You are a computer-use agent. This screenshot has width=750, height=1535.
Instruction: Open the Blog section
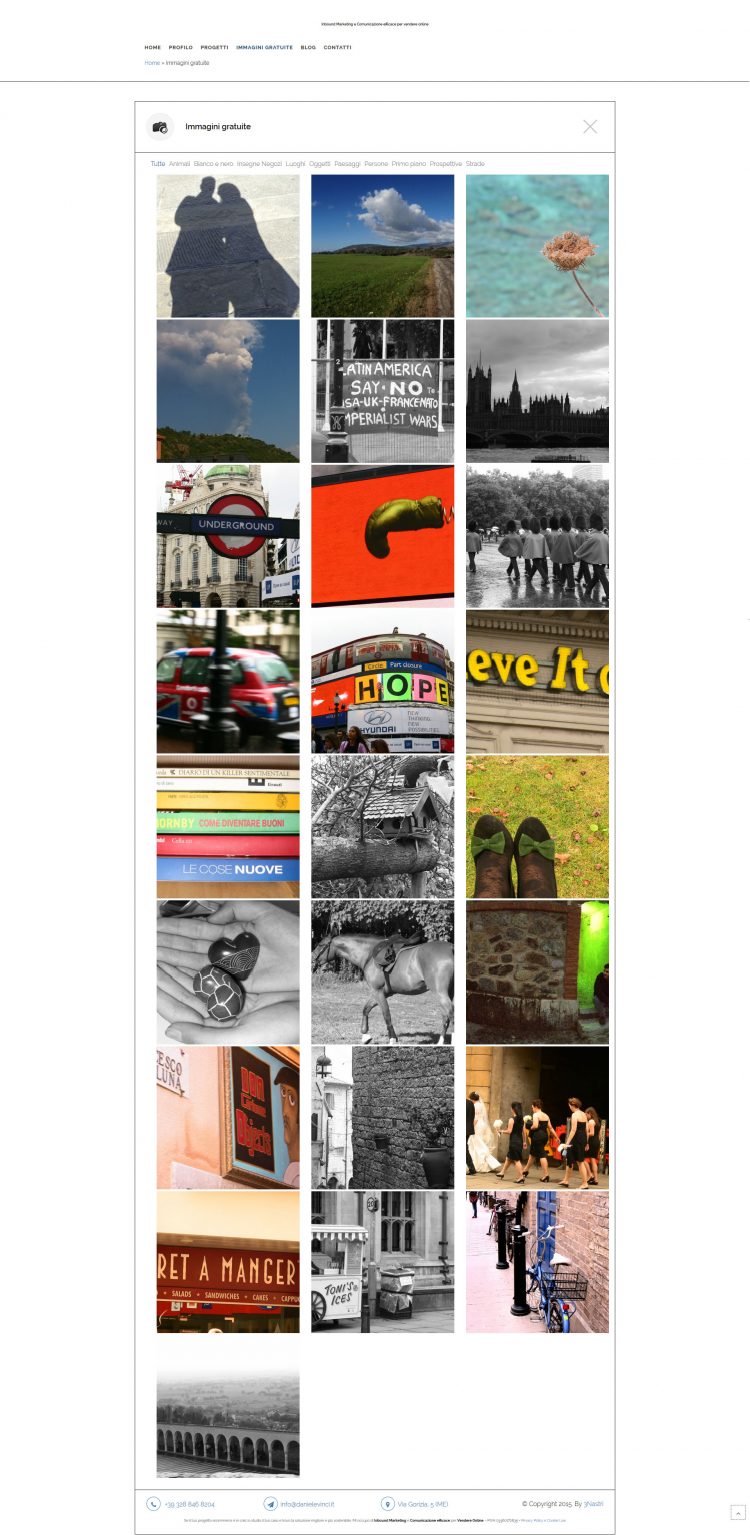(x=308, y=47)
